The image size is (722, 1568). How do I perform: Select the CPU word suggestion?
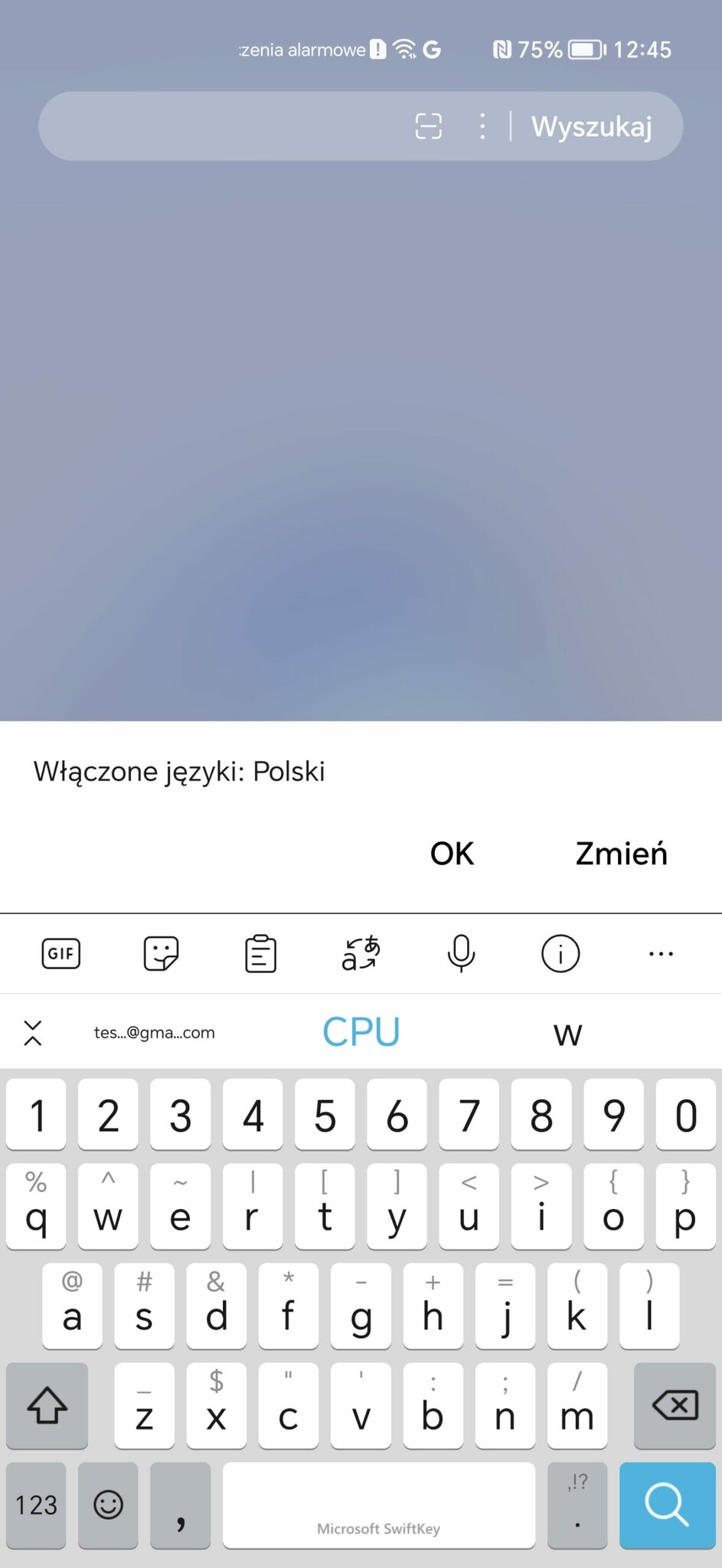click(361, 1032)
